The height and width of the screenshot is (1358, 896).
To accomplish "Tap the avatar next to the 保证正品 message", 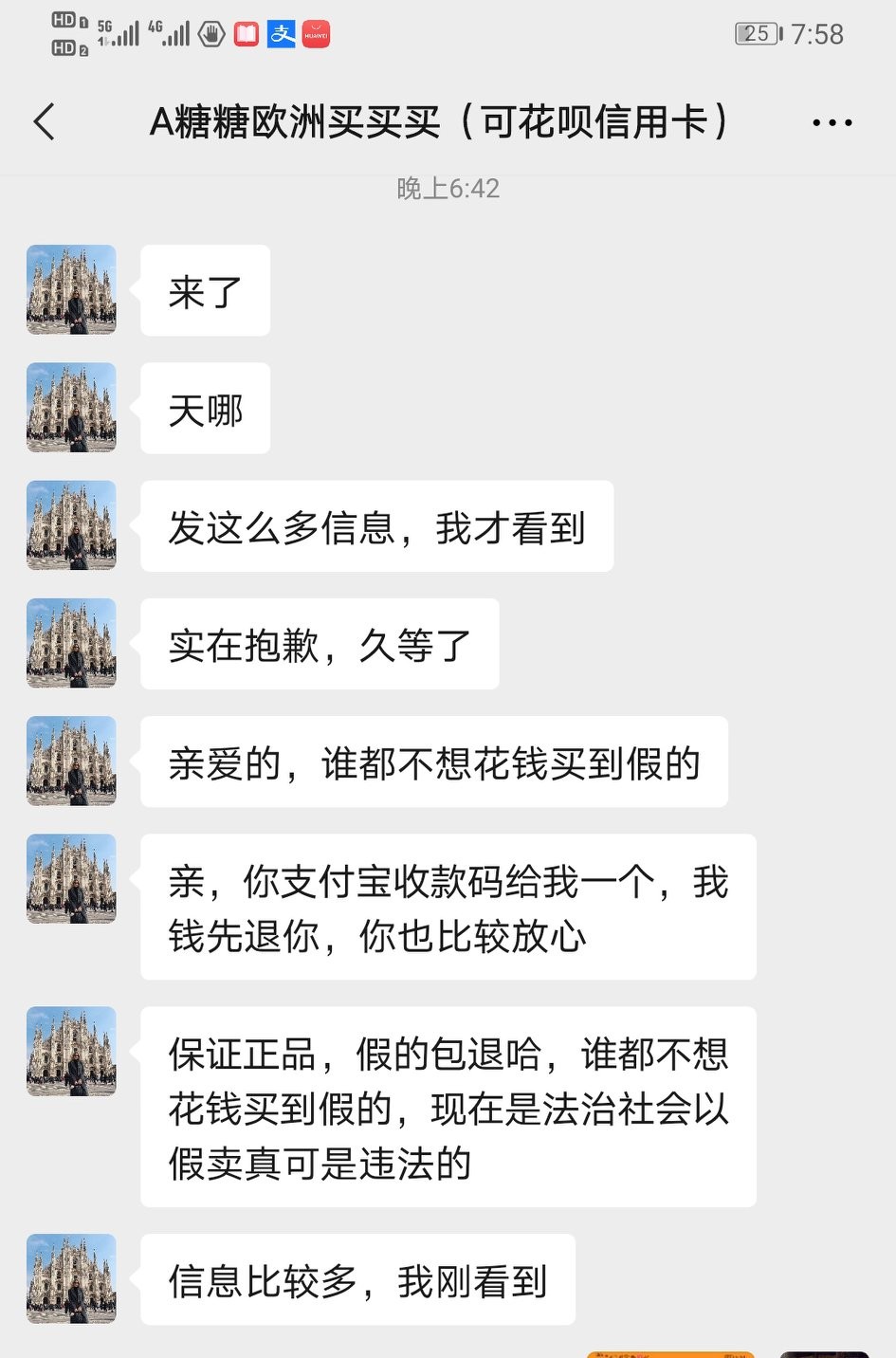I will click(x=70, y=1051).
